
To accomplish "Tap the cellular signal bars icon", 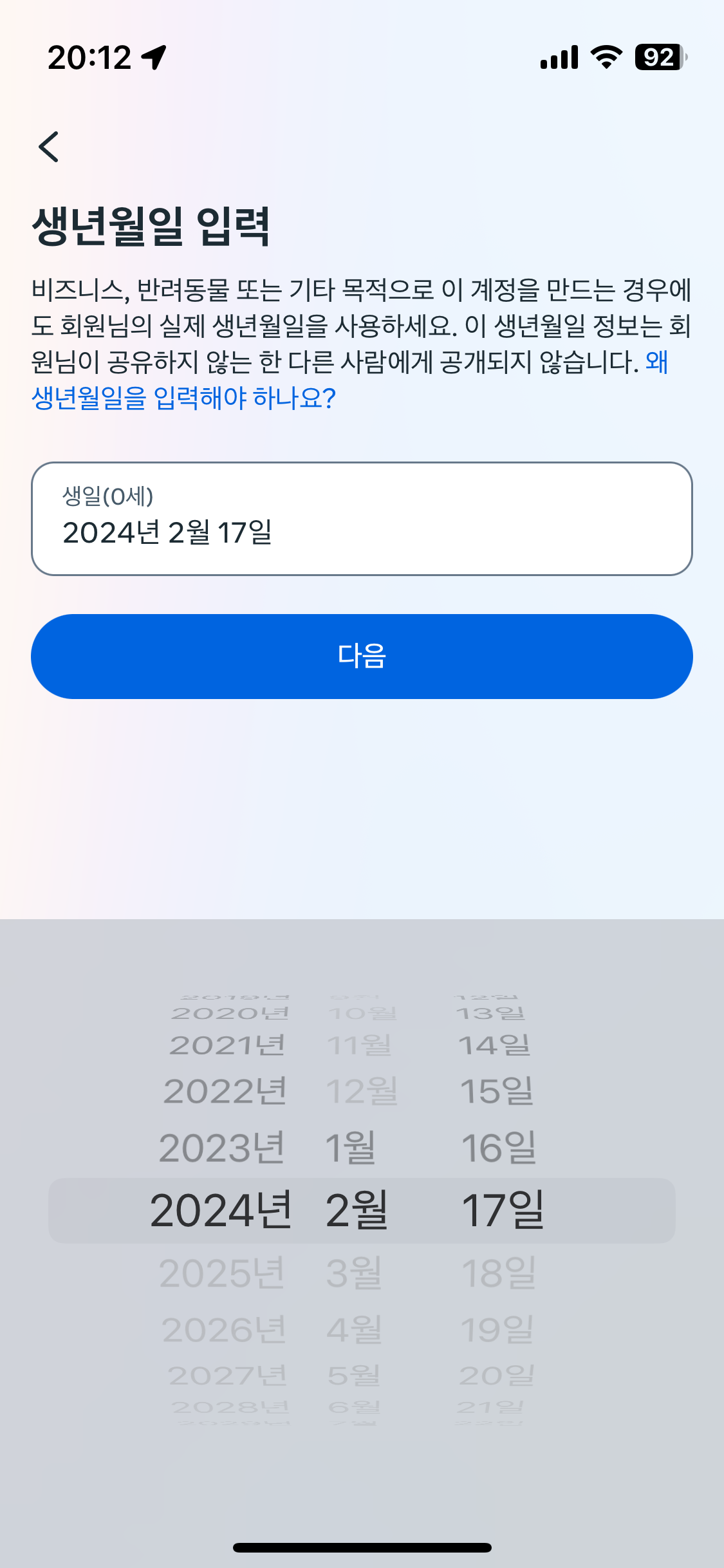I will pyautogui.click(x=557, y=58).
